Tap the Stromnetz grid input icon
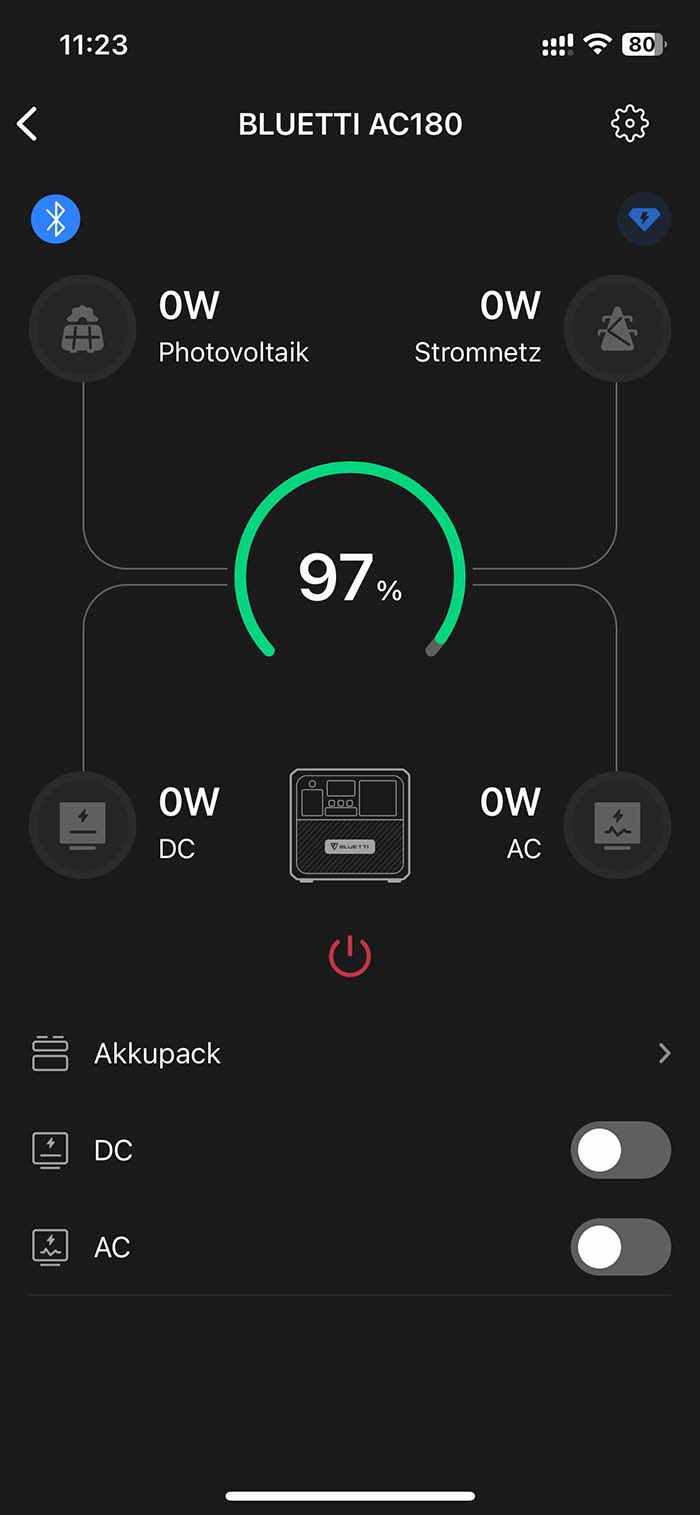Image resolution: width=700 pixels, height=1515 pixels. 617,328
